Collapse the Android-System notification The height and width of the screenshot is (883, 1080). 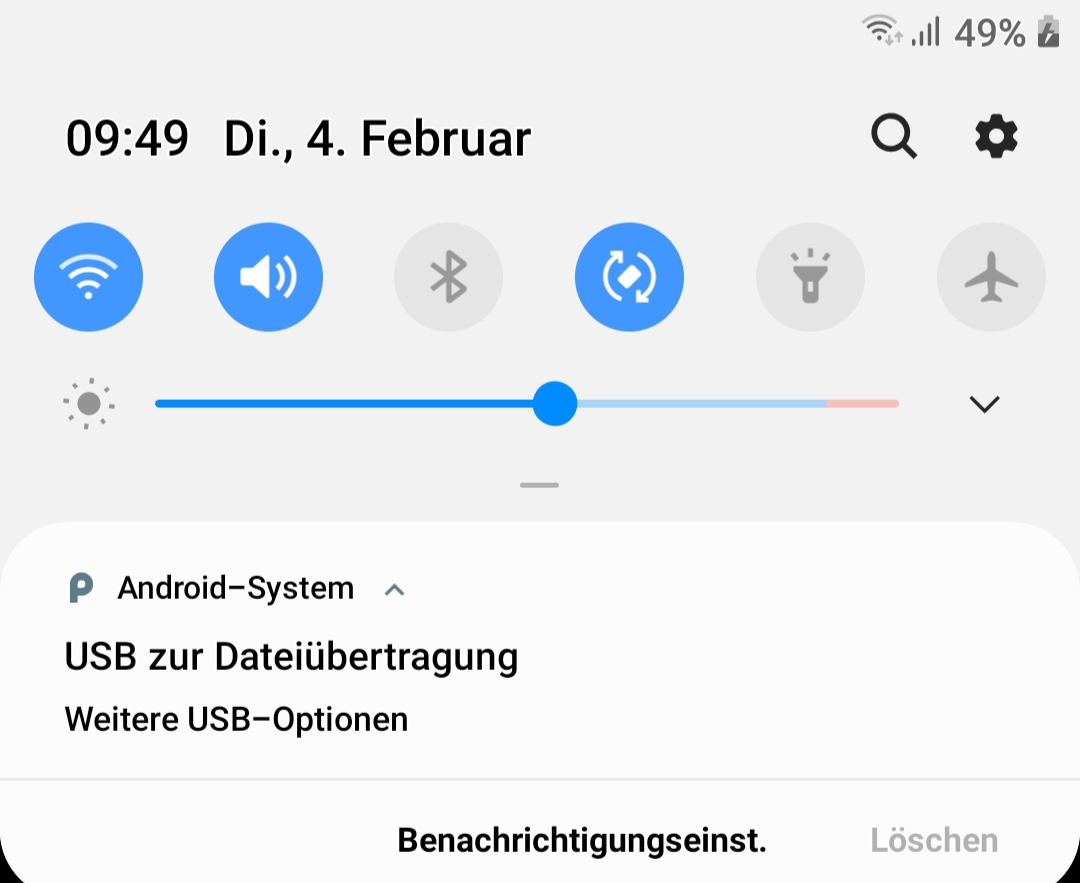(x=395, y=590)
